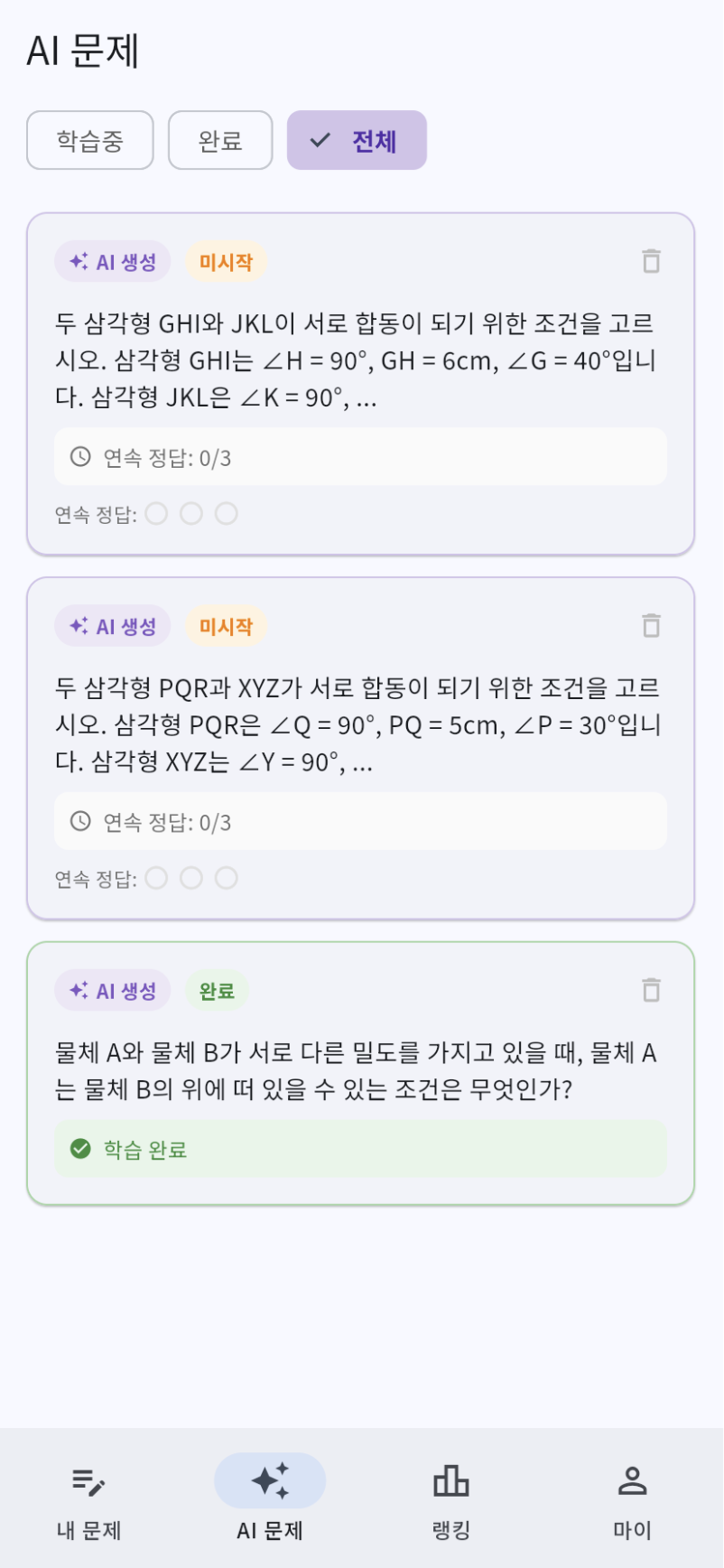Select the 전체 filter chip
Screen dimensions: 724x1568
357,141
